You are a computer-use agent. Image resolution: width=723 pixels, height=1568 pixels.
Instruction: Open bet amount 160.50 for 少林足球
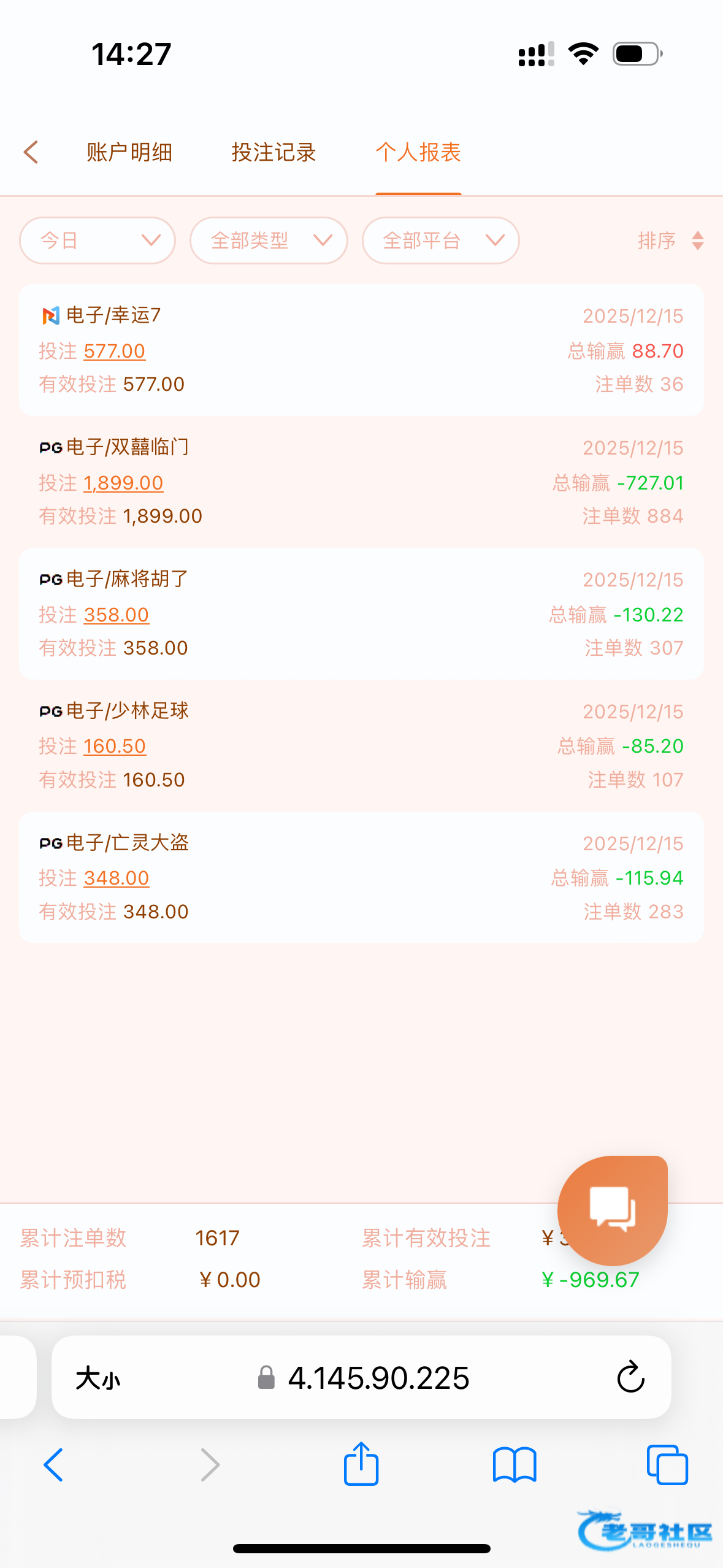[115, 746]
